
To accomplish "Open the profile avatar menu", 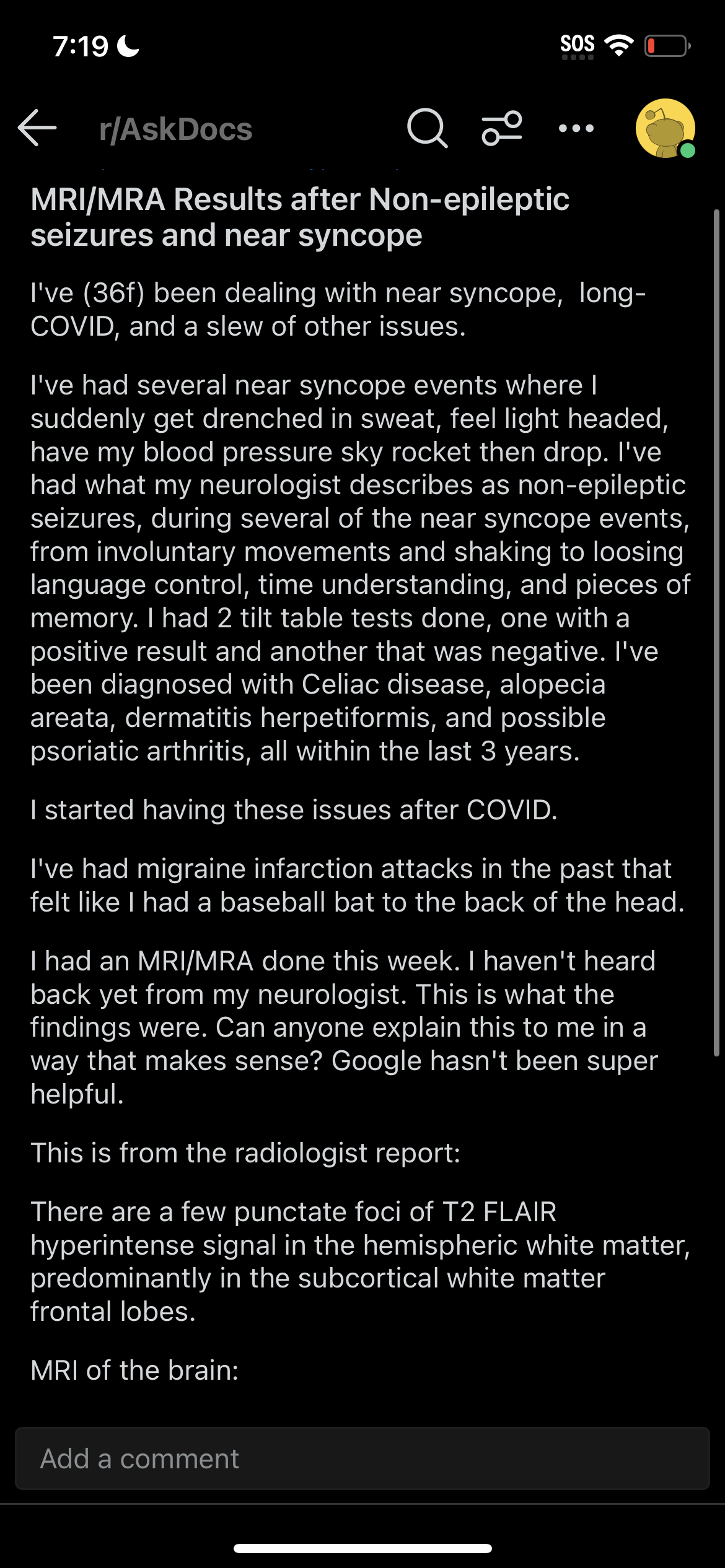I will click(x=666, y=128).
